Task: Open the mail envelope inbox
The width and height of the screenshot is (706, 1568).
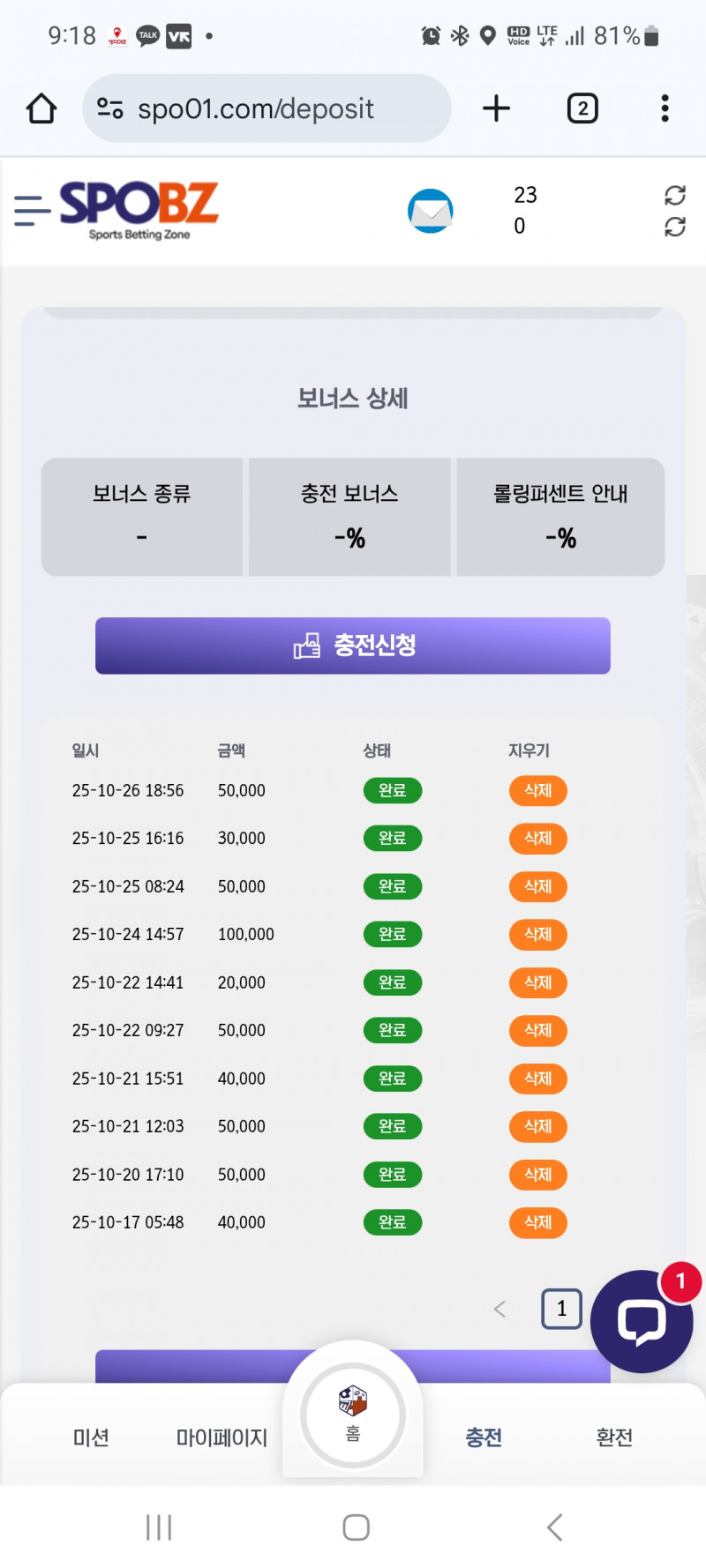Action: coord(431,212)
